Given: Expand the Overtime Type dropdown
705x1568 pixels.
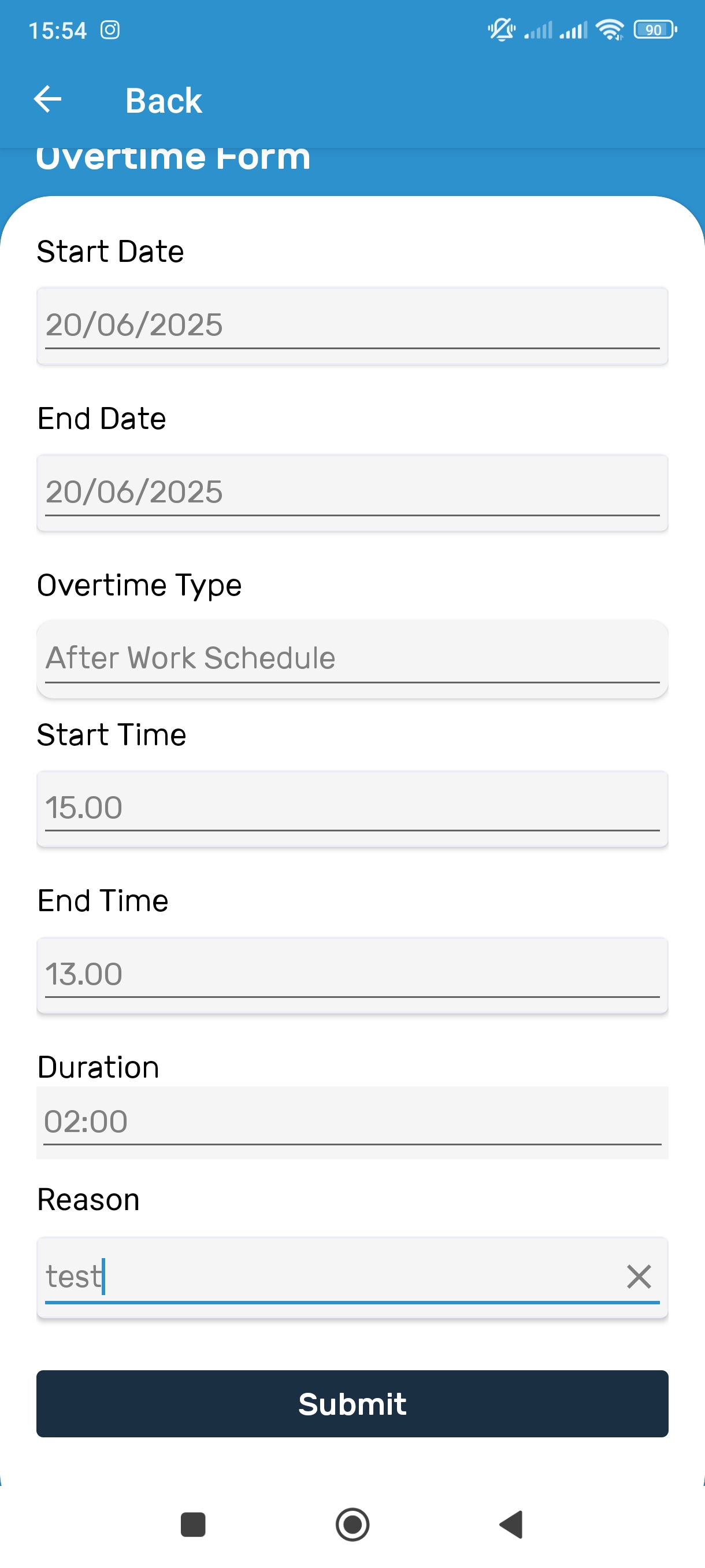Looking at the screenshot, I should (352, 659).
